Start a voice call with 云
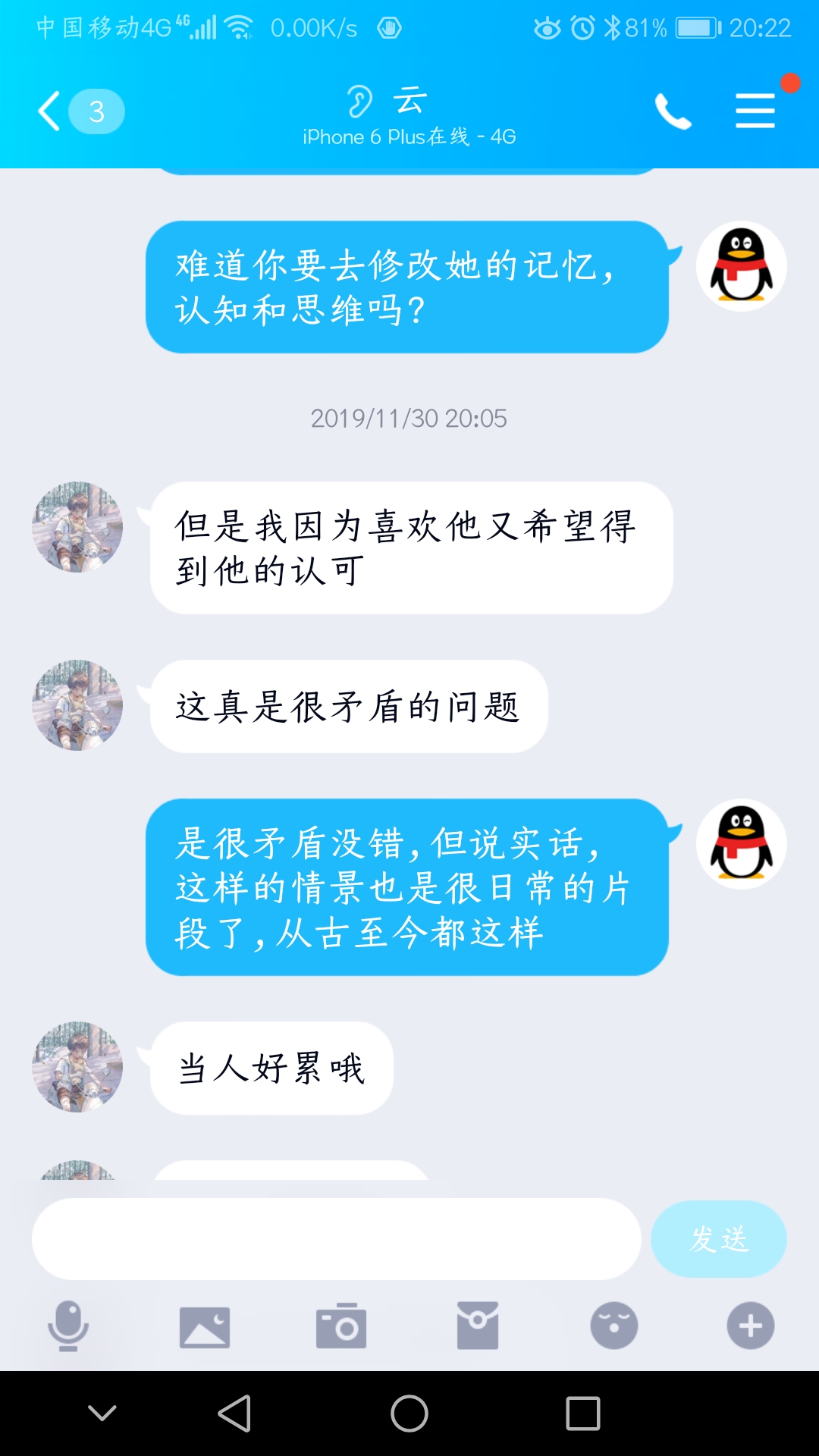The width and height of the screenshot is (819, 1456). tap(673, 111)
